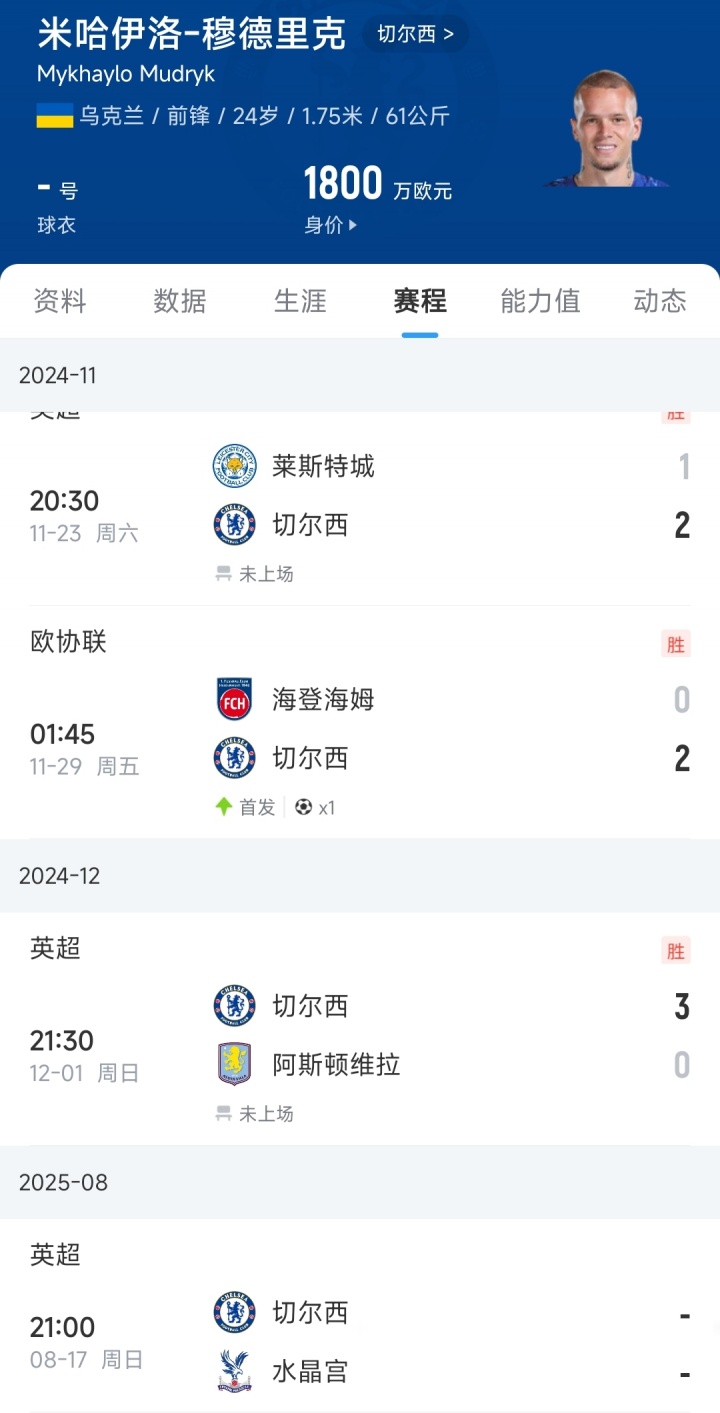
Task: Click the Leicester City club crest
Action: pos(233,465)
